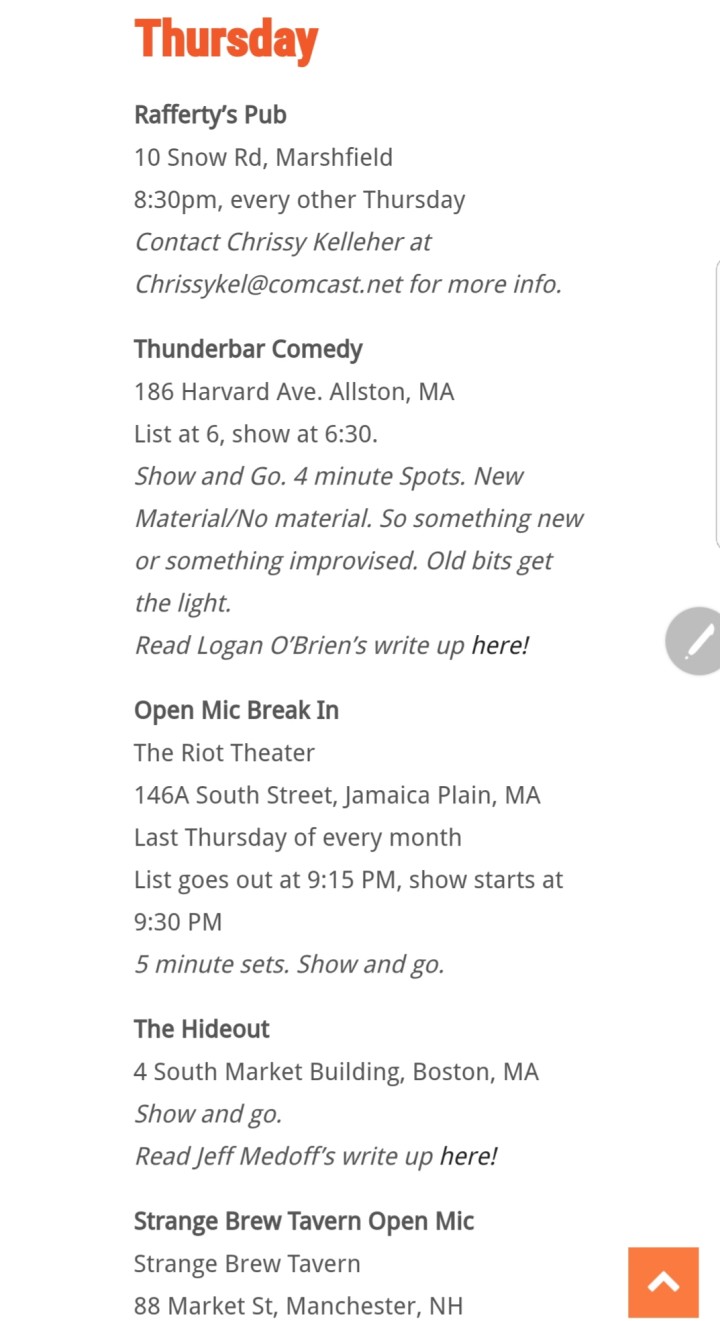Viewport: 720px width, 1321px height.
Task: Tap the orange scroll-to-top arrow button
Action: click(x=663, y=1282)
